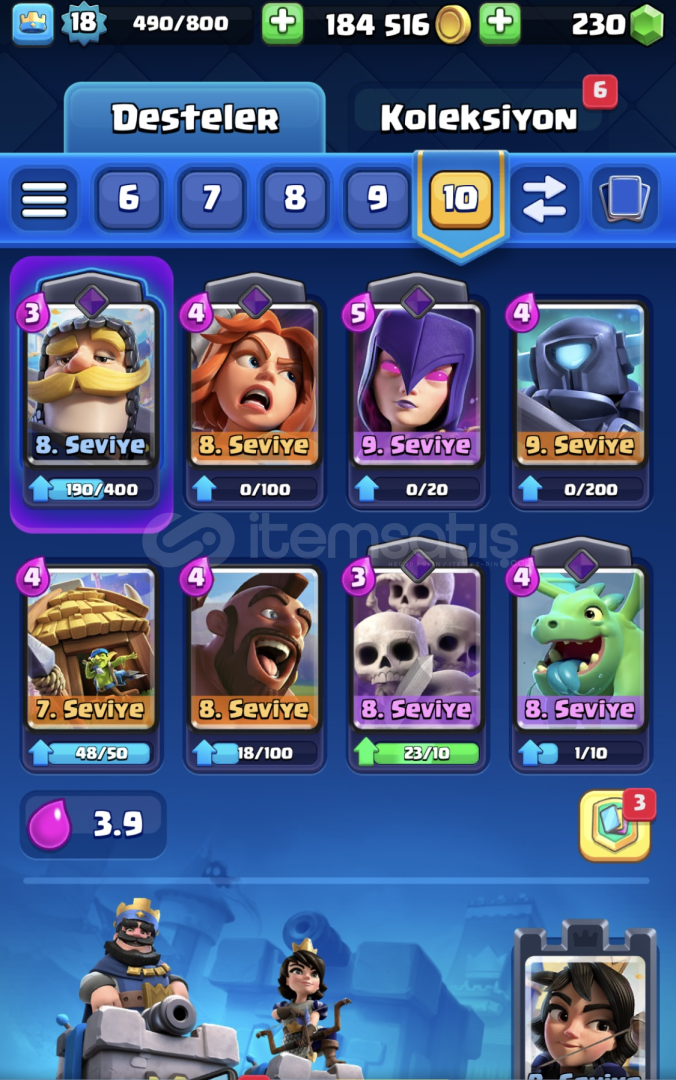Tap the deck swap arrows icon

click(x=544, y=199)
